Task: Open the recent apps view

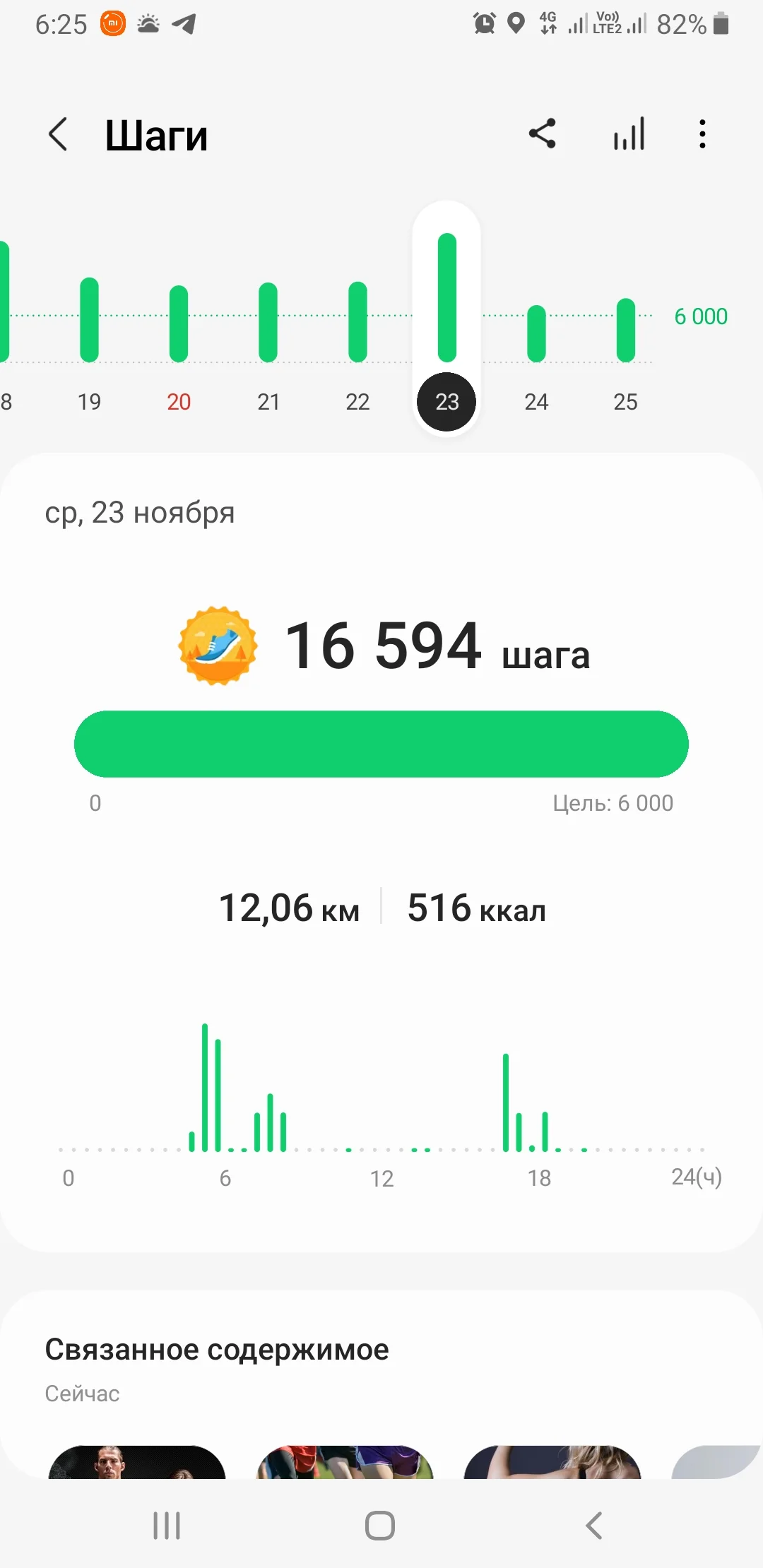Action: click(167, 1526)
